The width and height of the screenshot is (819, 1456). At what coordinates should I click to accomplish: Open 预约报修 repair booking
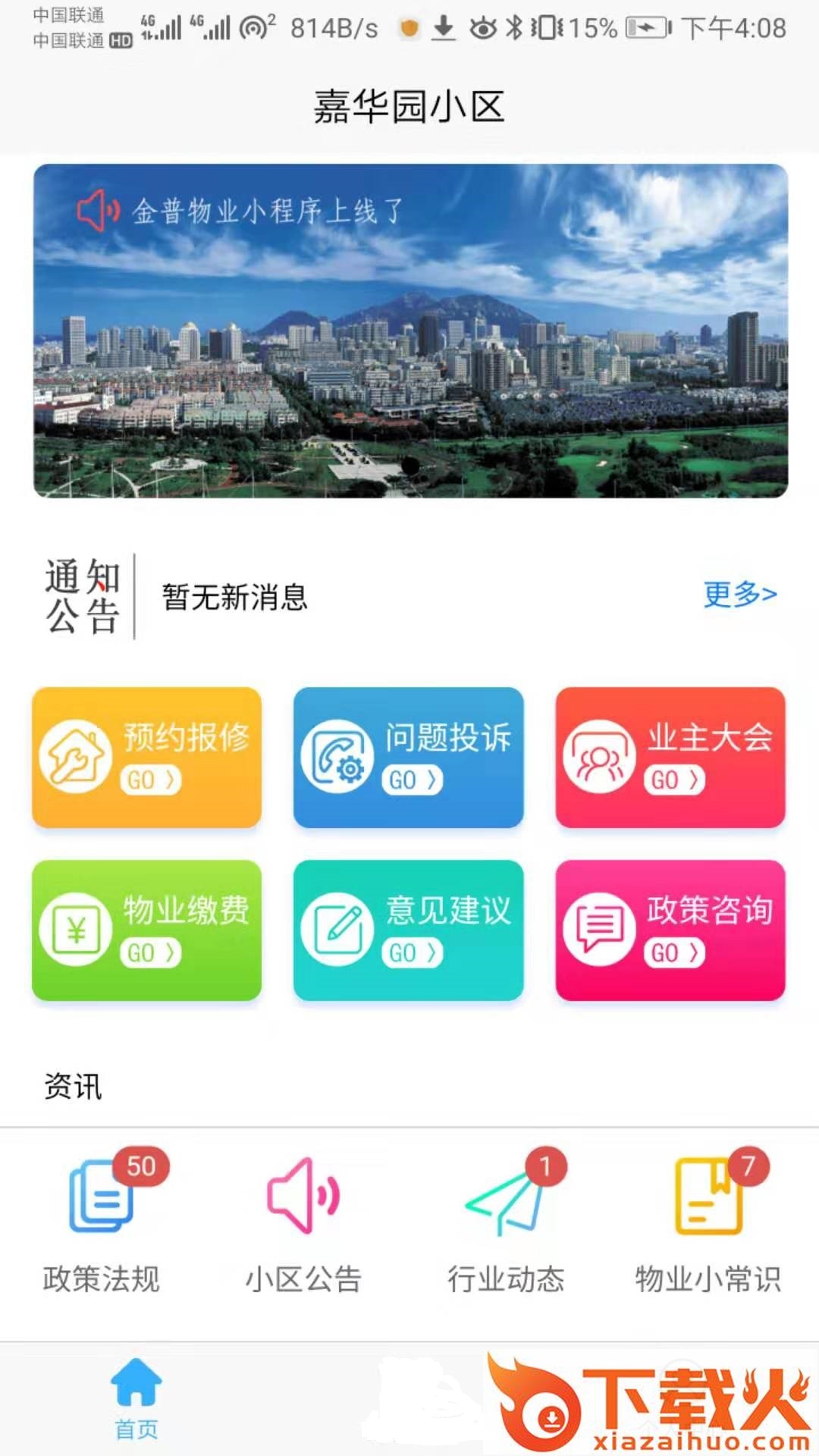146,757
